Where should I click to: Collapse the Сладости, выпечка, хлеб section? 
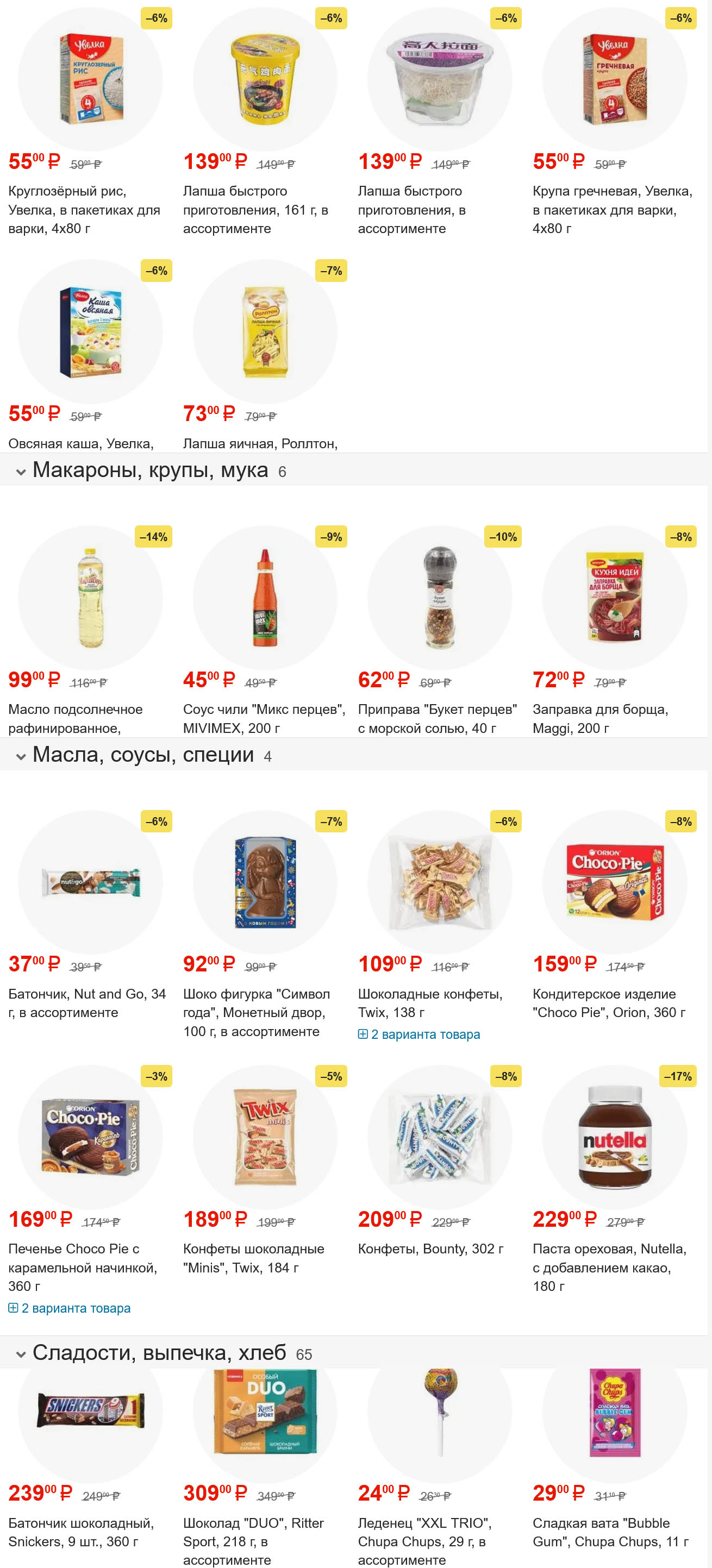pyautogui.click(x=21, y=1354)
